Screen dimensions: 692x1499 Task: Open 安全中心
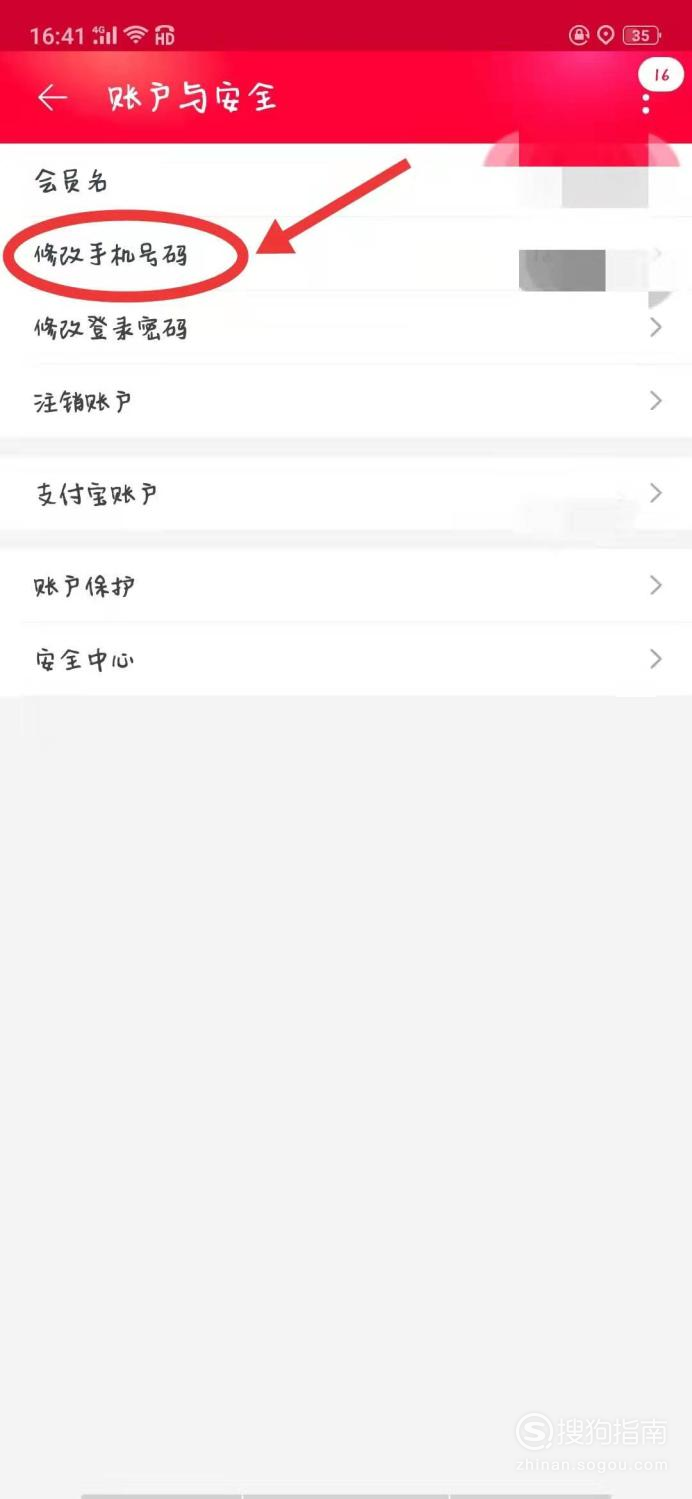pos(346,659)
